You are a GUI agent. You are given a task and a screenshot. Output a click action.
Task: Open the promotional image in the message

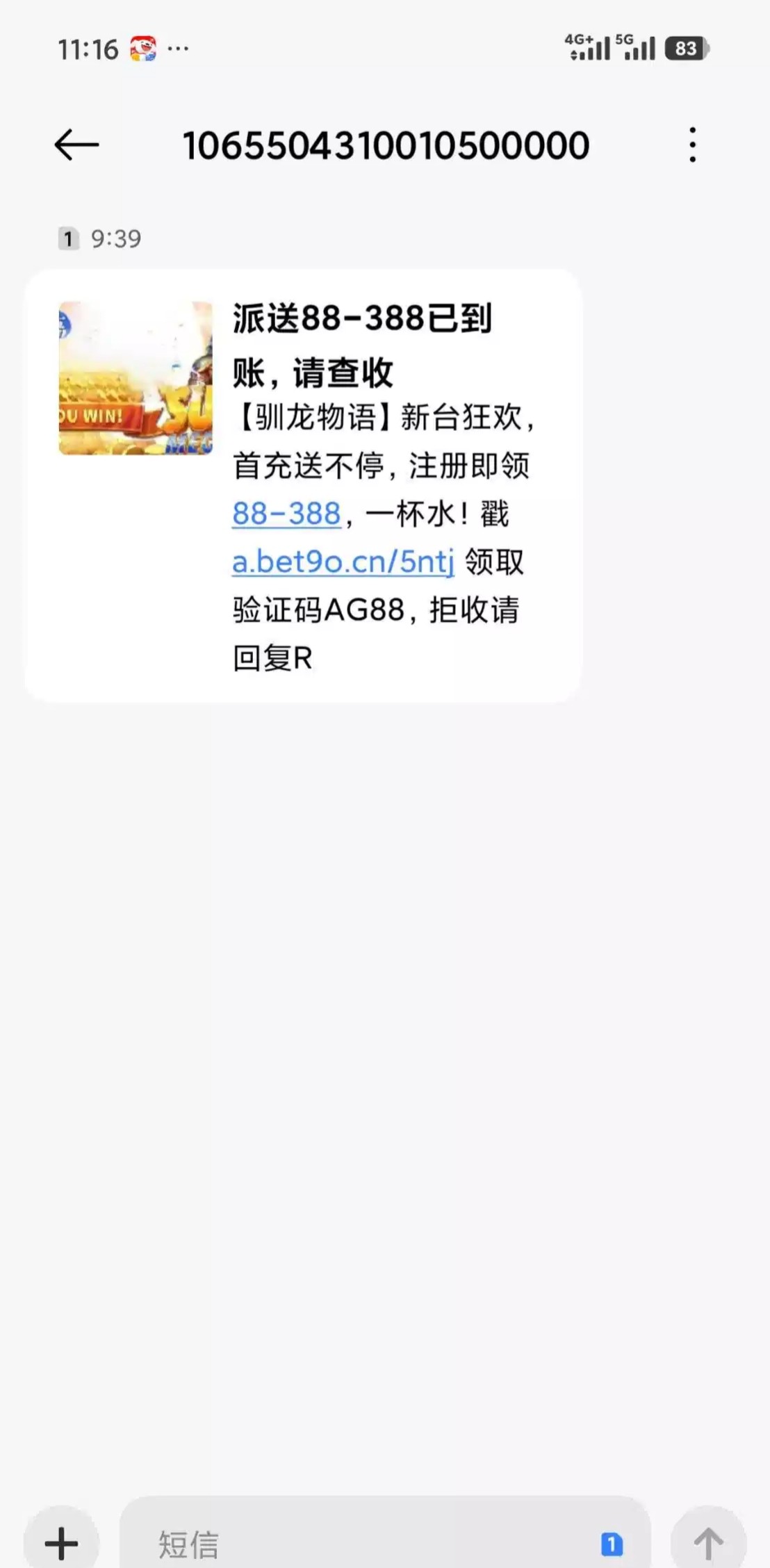pos(136,378)
